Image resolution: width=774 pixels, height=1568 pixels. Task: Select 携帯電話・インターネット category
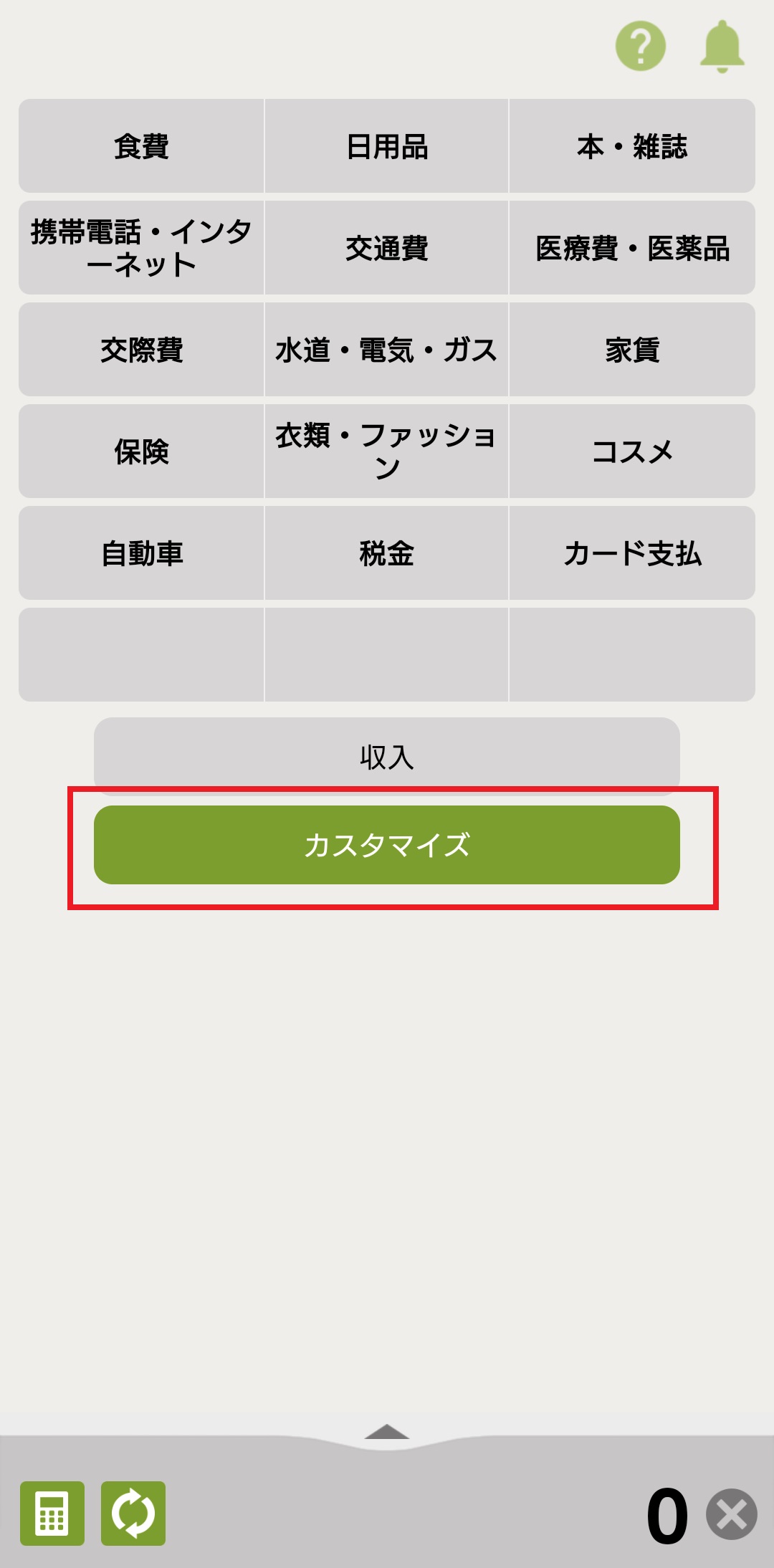click(x=141, y=248)
